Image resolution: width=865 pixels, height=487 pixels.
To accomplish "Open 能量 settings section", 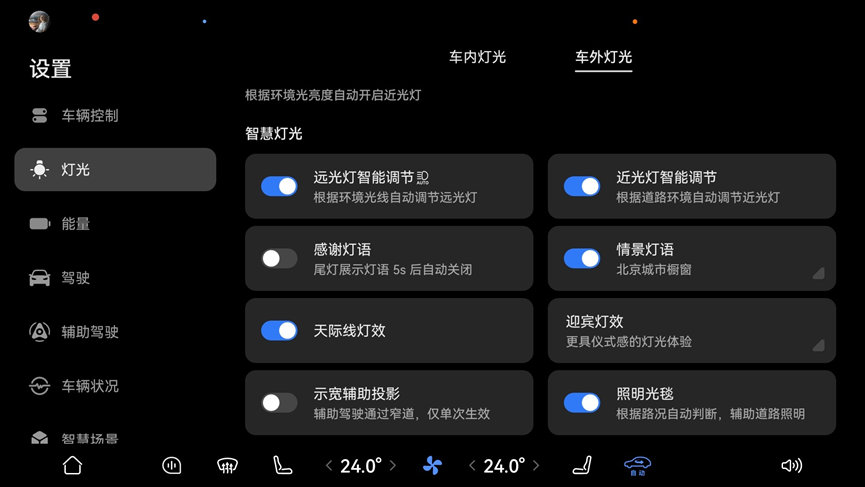I will [75, 224].
